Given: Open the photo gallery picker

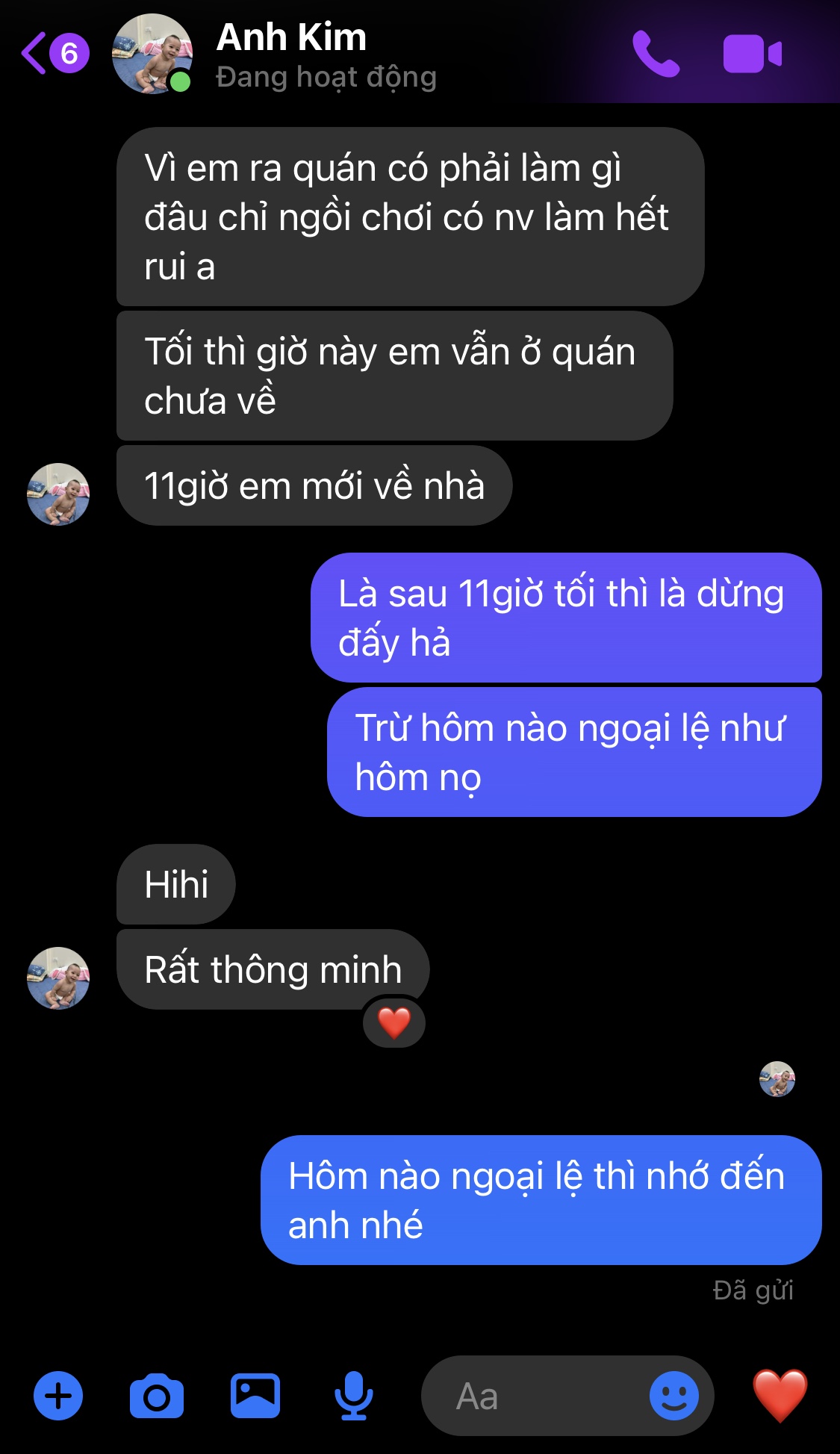Looking at the screenshot, I should coord(255,1396).
